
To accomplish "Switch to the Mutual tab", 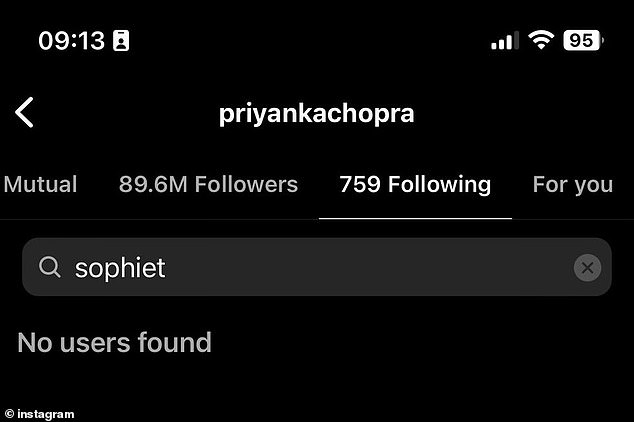I will 41,185.
